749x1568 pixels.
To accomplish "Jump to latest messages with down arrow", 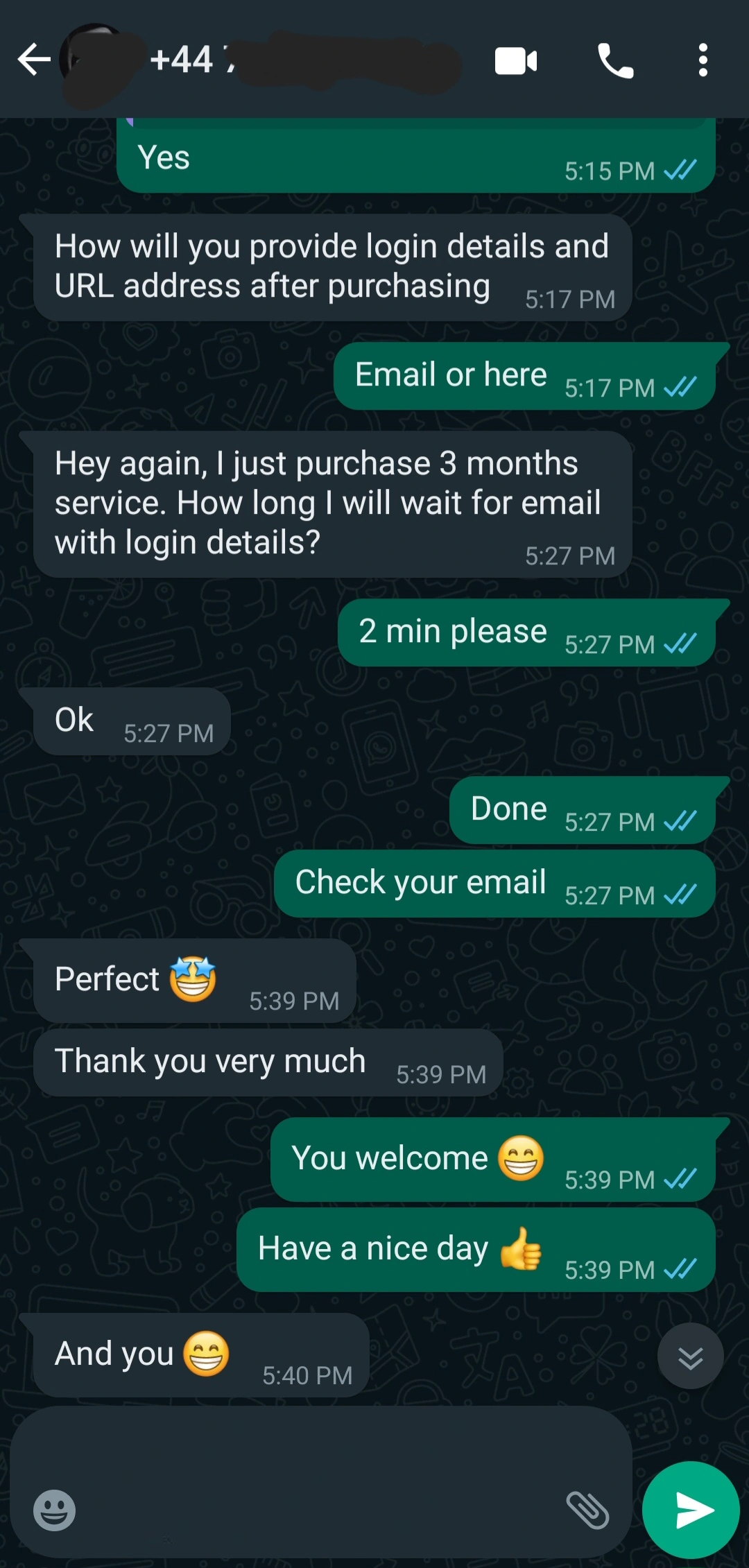I will [x=690, y=1357].
